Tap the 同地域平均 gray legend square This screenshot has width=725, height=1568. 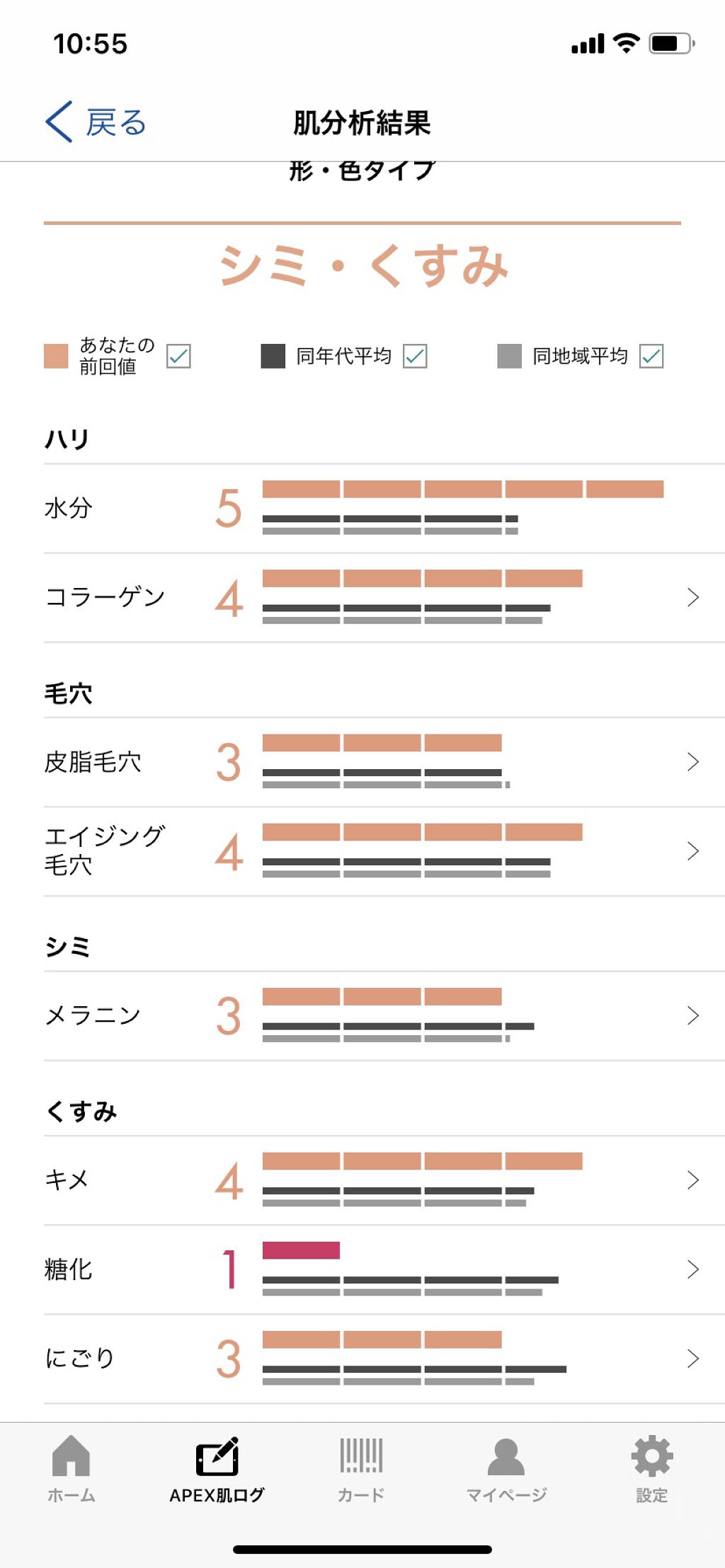tap(510, 356)
